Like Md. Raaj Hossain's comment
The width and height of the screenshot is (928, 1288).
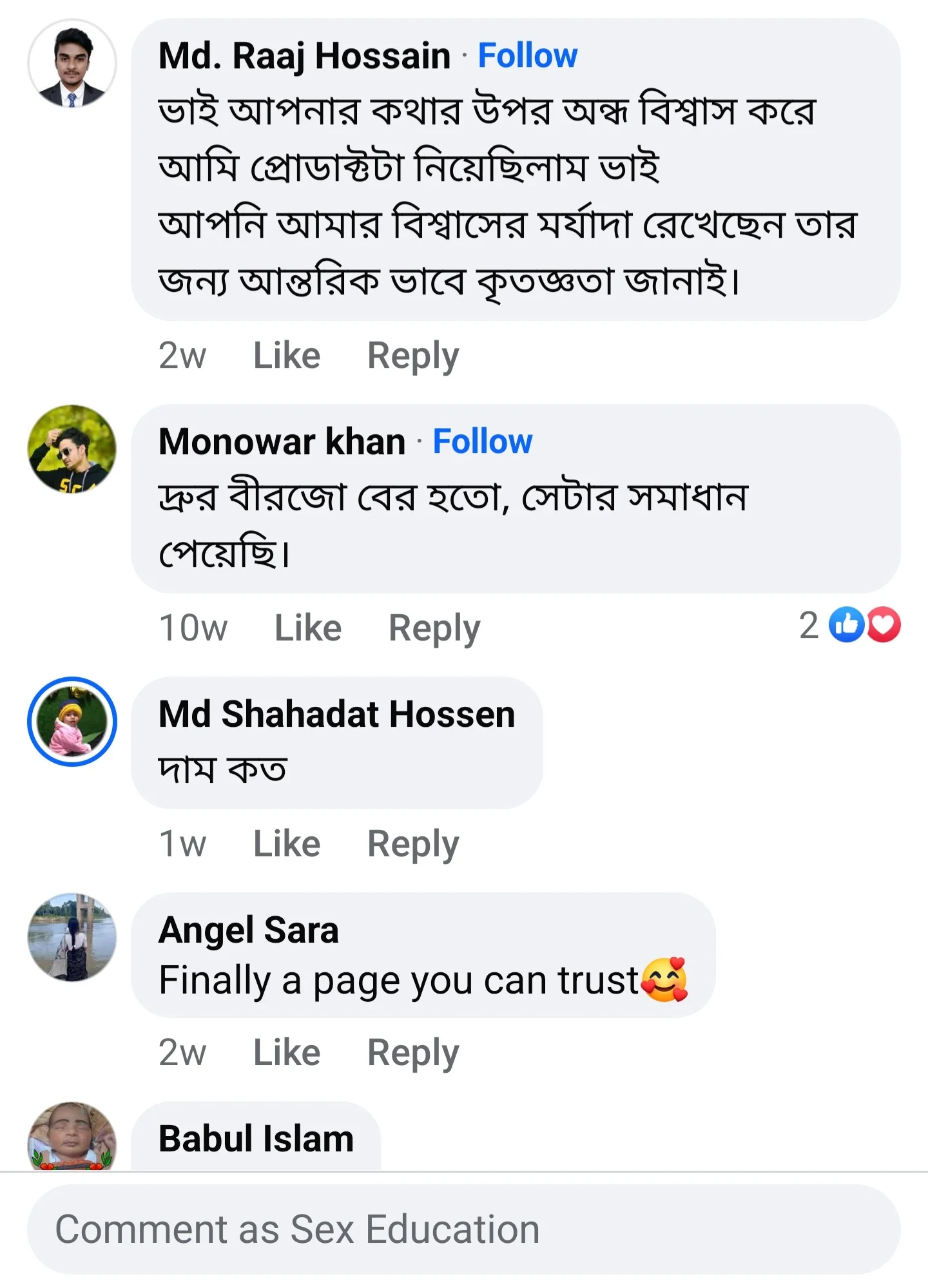pyautogui.click(x=286, y=355)
